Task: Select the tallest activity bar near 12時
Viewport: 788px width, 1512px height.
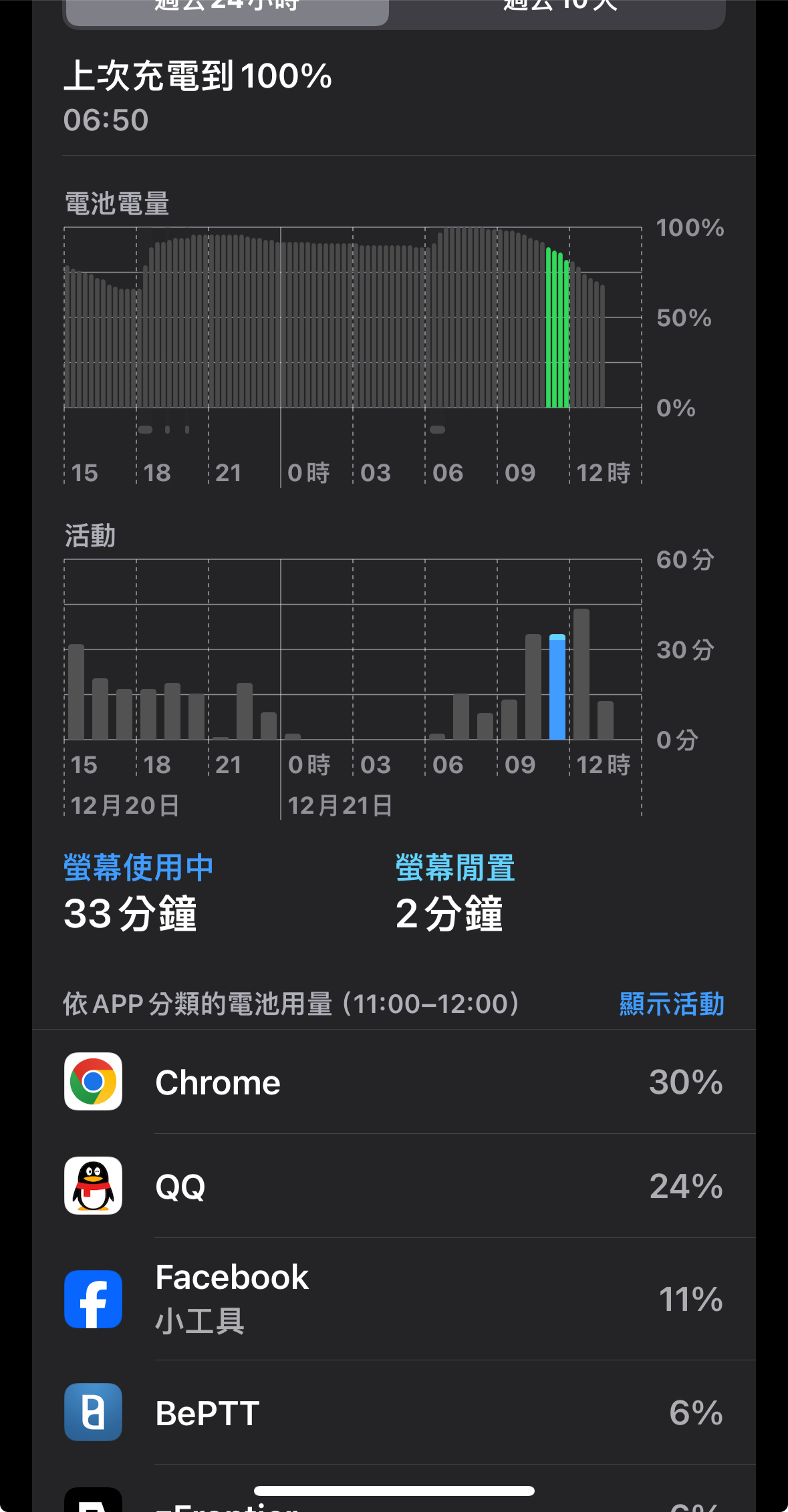Action: tap(581, 674)
